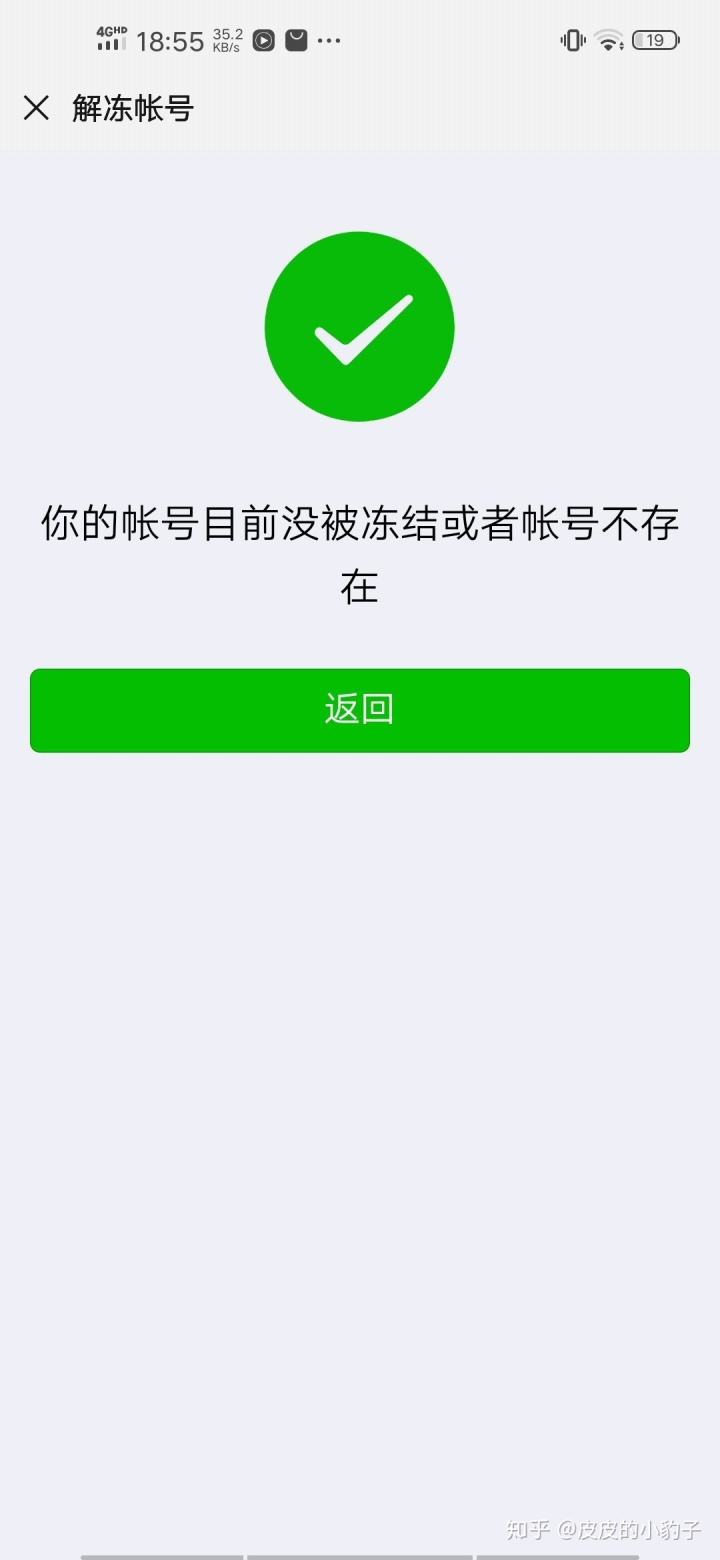This screenshot has height=1560, width=720.
Task: Tap the network speed indicator showing 35.2 KB/s
Action: (226, 40)
